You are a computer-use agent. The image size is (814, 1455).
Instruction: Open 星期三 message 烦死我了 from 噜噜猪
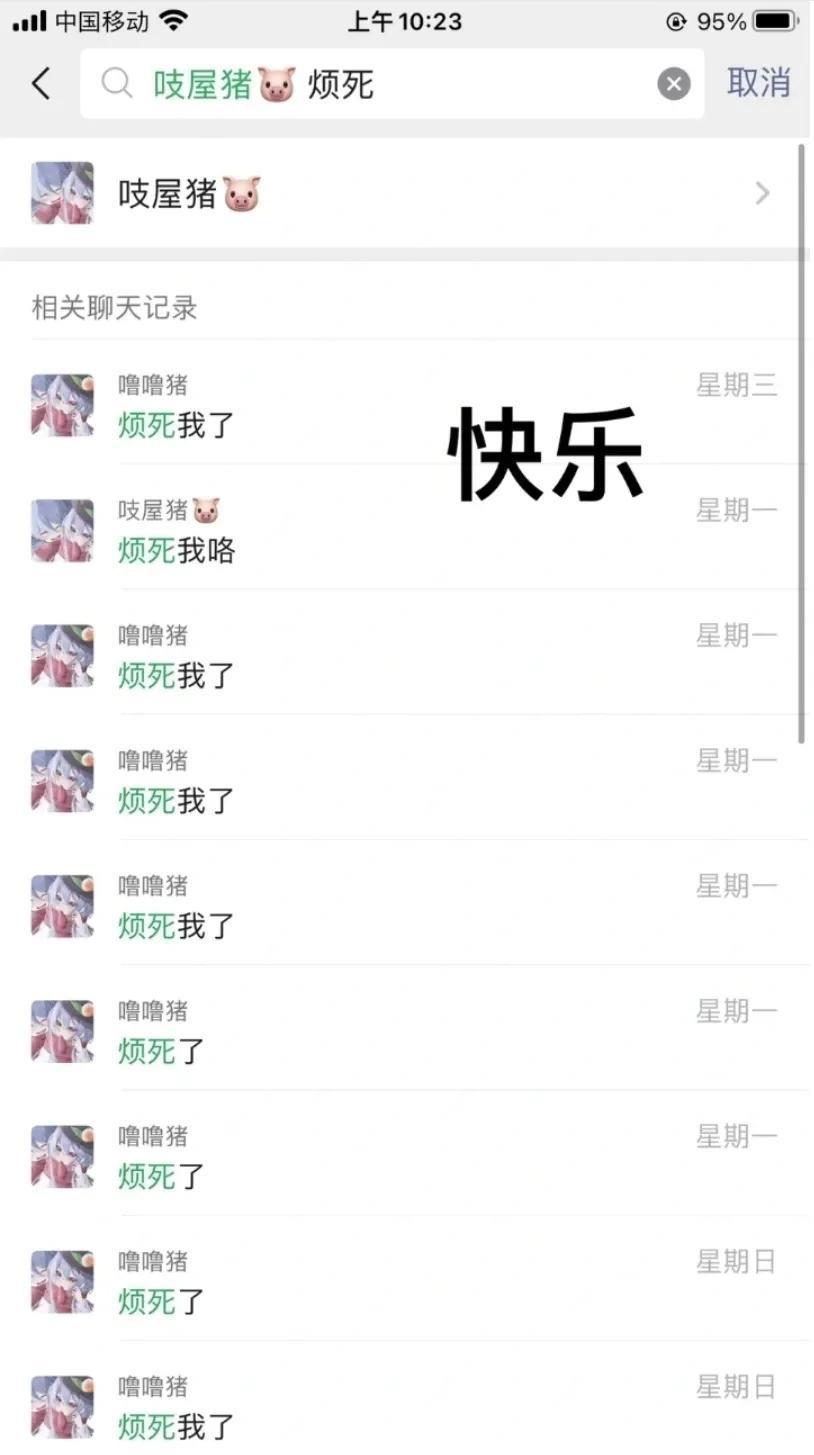coord(400,405)
